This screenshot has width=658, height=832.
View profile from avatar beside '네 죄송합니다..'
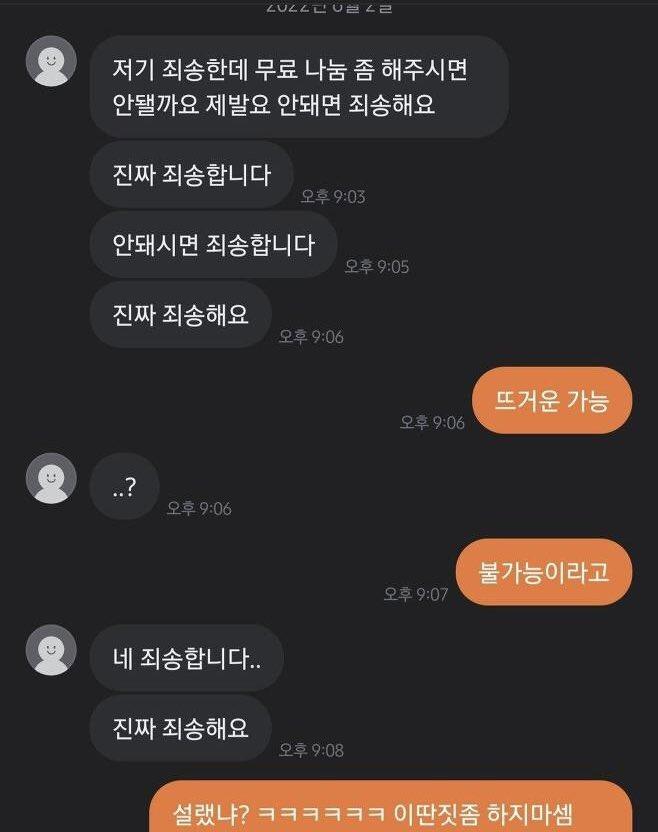(x=51, y=650)
